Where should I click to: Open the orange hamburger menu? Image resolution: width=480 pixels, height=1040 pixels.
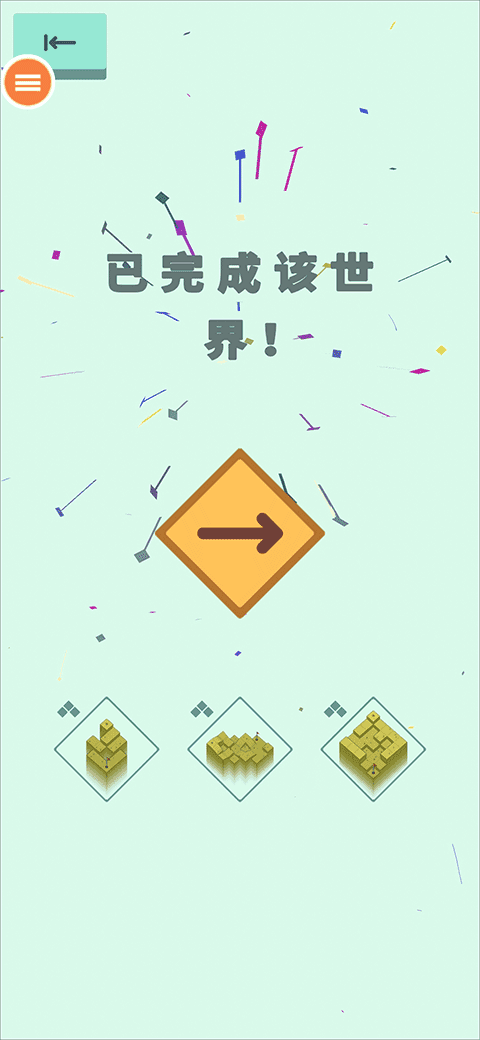pos(28,82)
